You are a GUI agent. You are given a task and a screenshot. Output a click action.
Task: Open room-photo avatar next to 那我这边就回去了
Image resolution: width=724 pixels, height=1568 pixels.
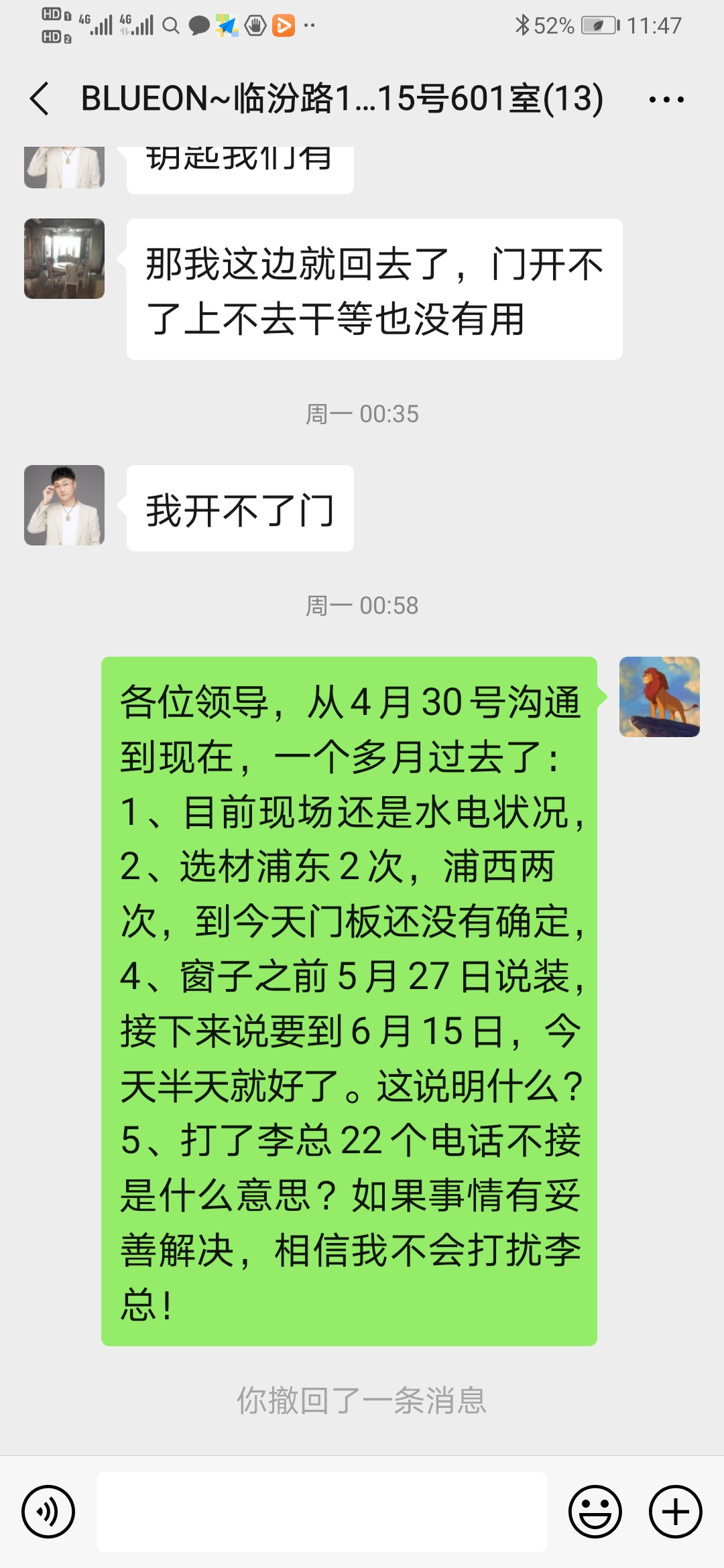point(64,259)
